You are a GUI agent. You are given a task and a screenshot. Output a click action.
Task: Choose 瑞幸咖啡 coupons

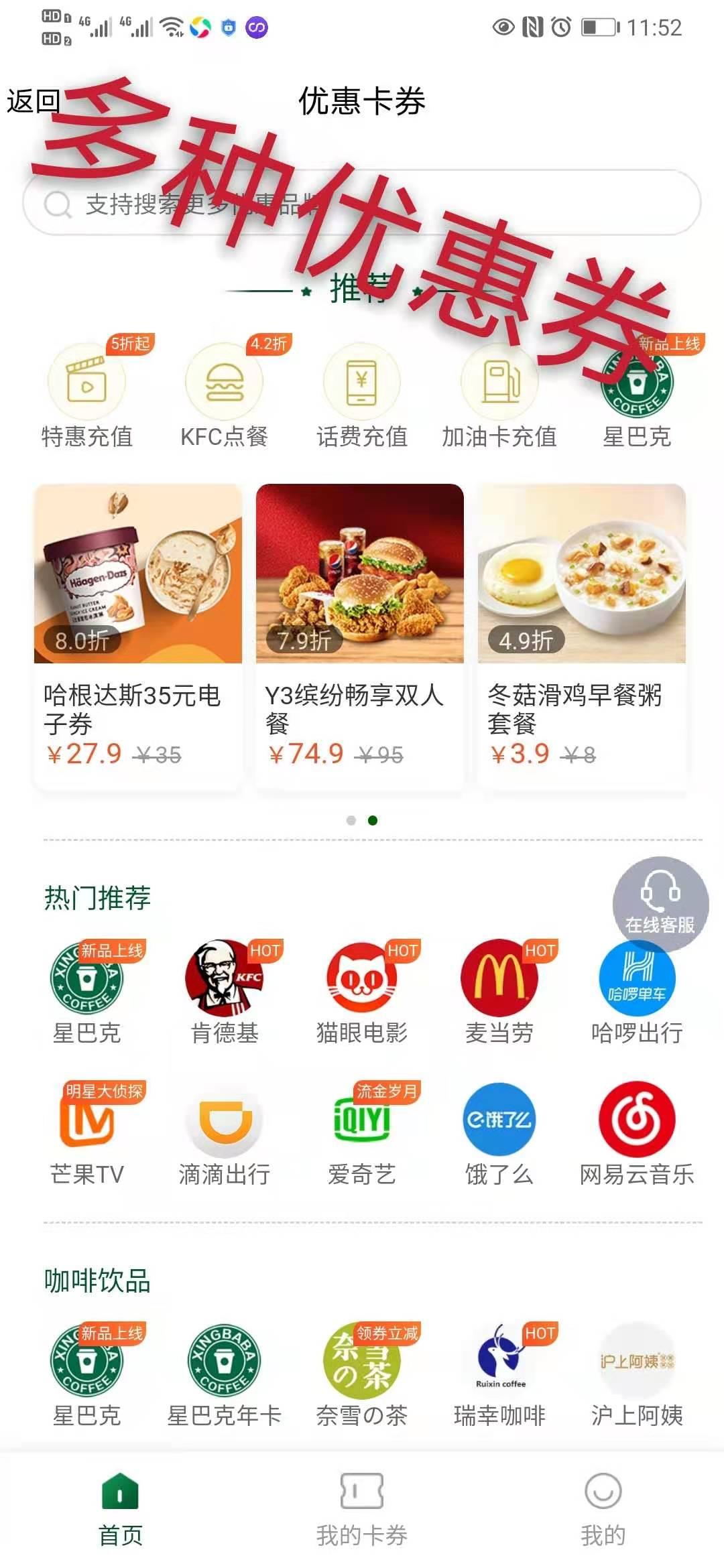pos(499,1375)
